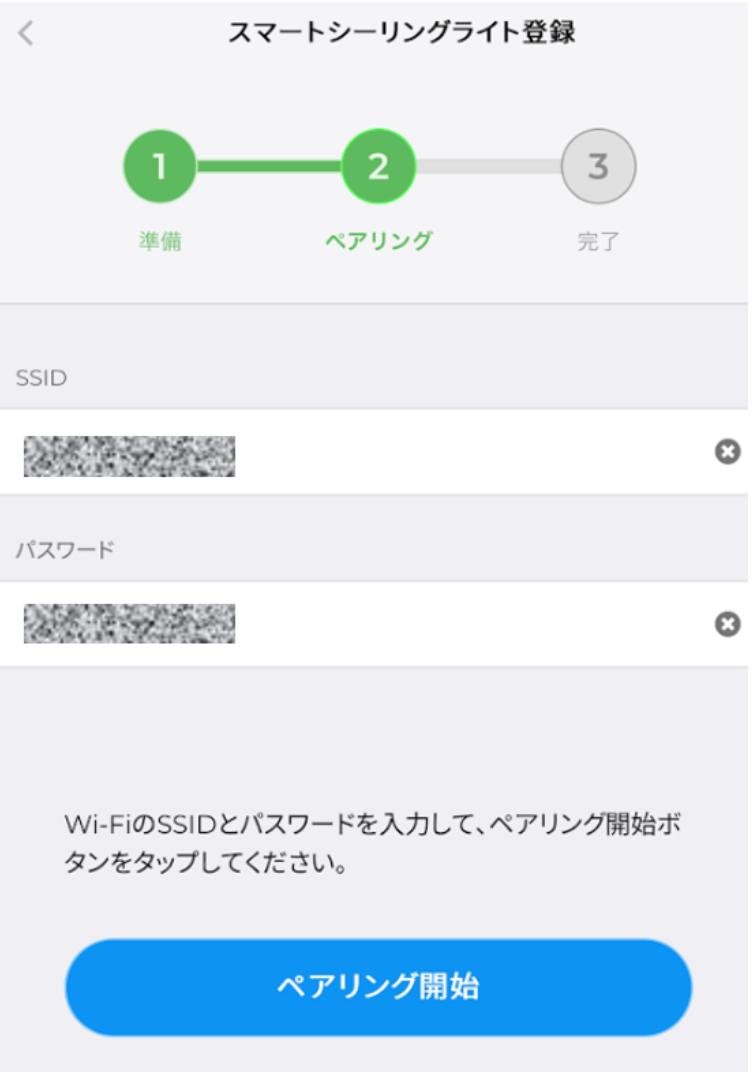
Task: Go back from smart ceiling light registration
Action: tap(26, 33)
